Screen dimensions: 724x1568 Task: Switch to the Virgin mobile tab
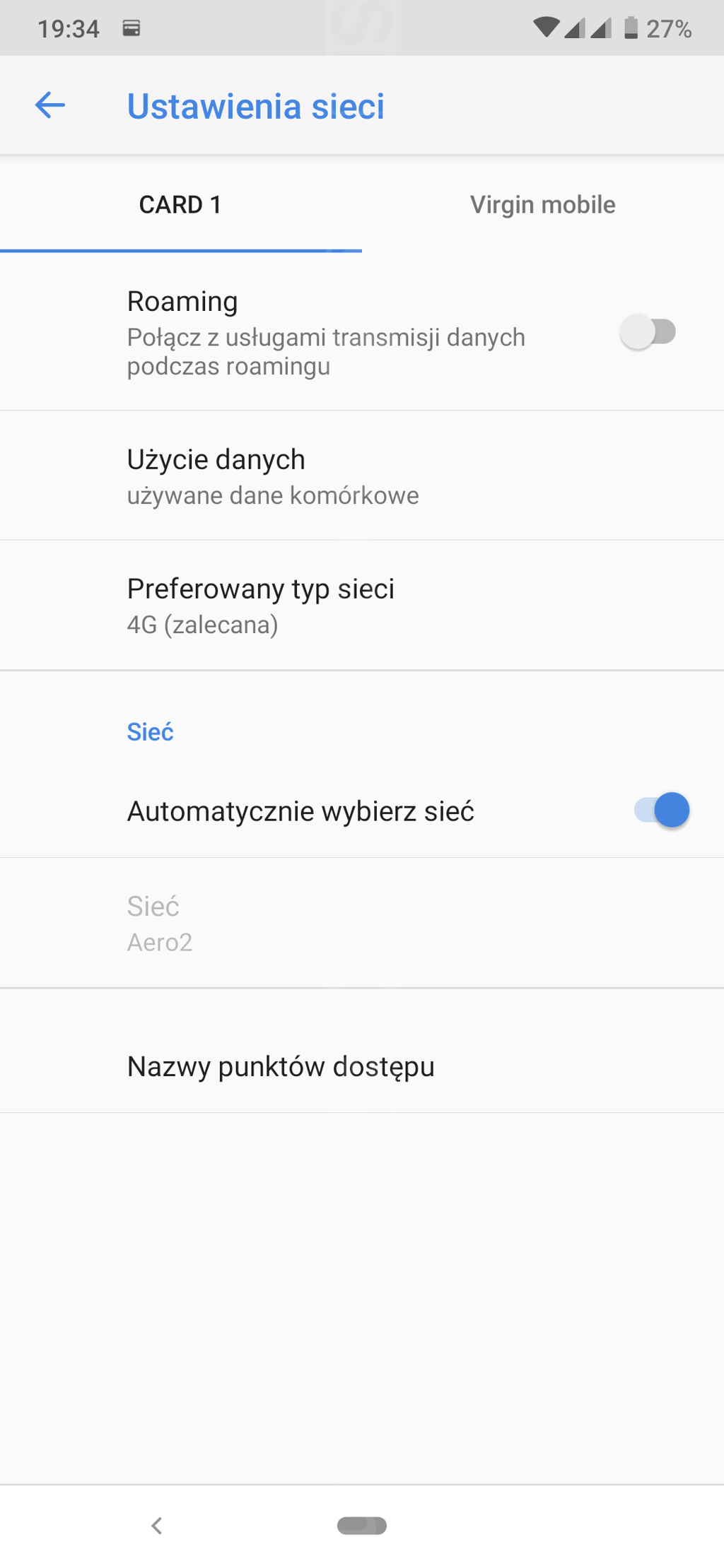542,205
